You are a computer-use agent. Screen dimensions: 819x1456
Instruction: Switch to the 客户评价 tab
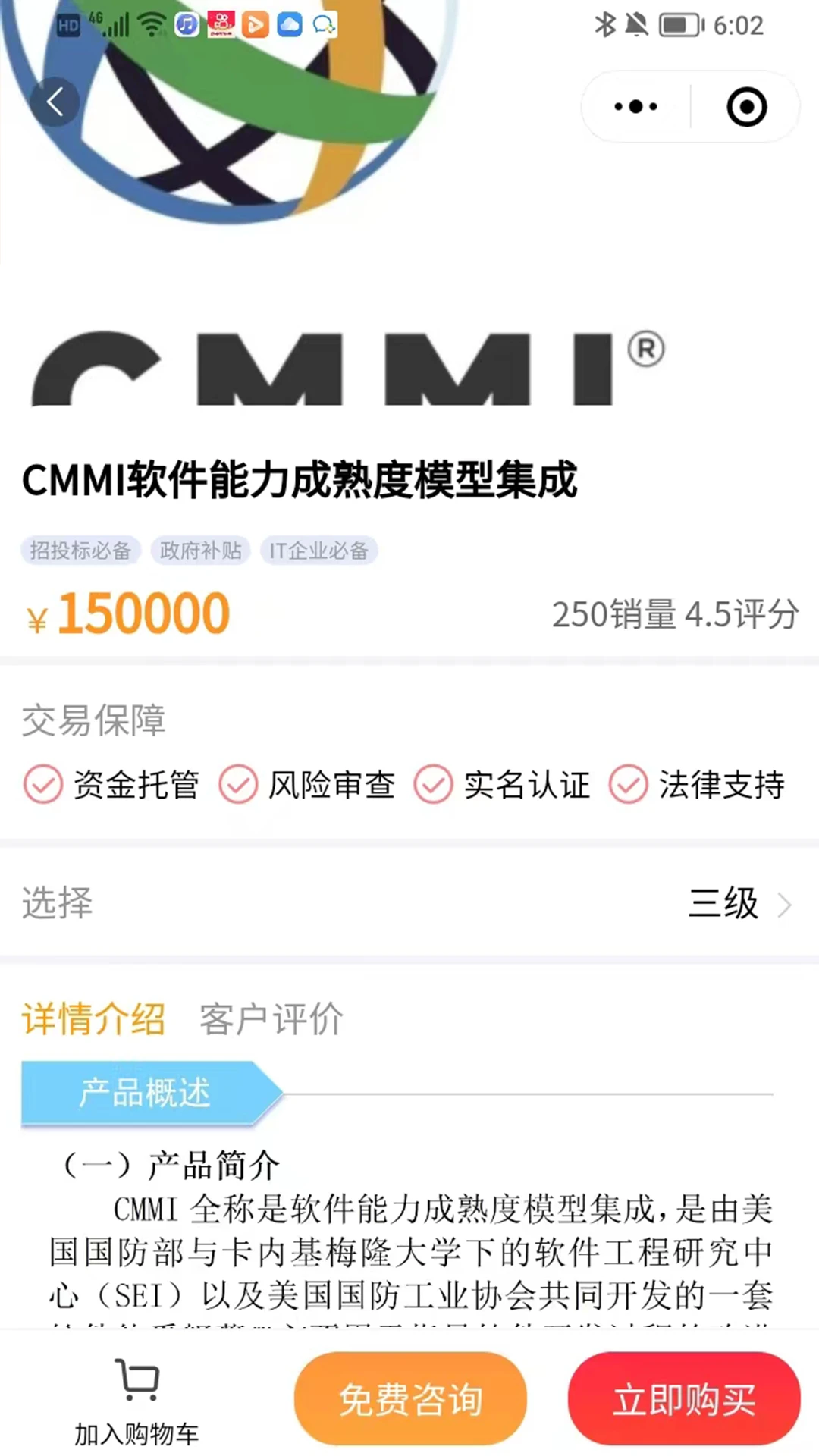271,1018
